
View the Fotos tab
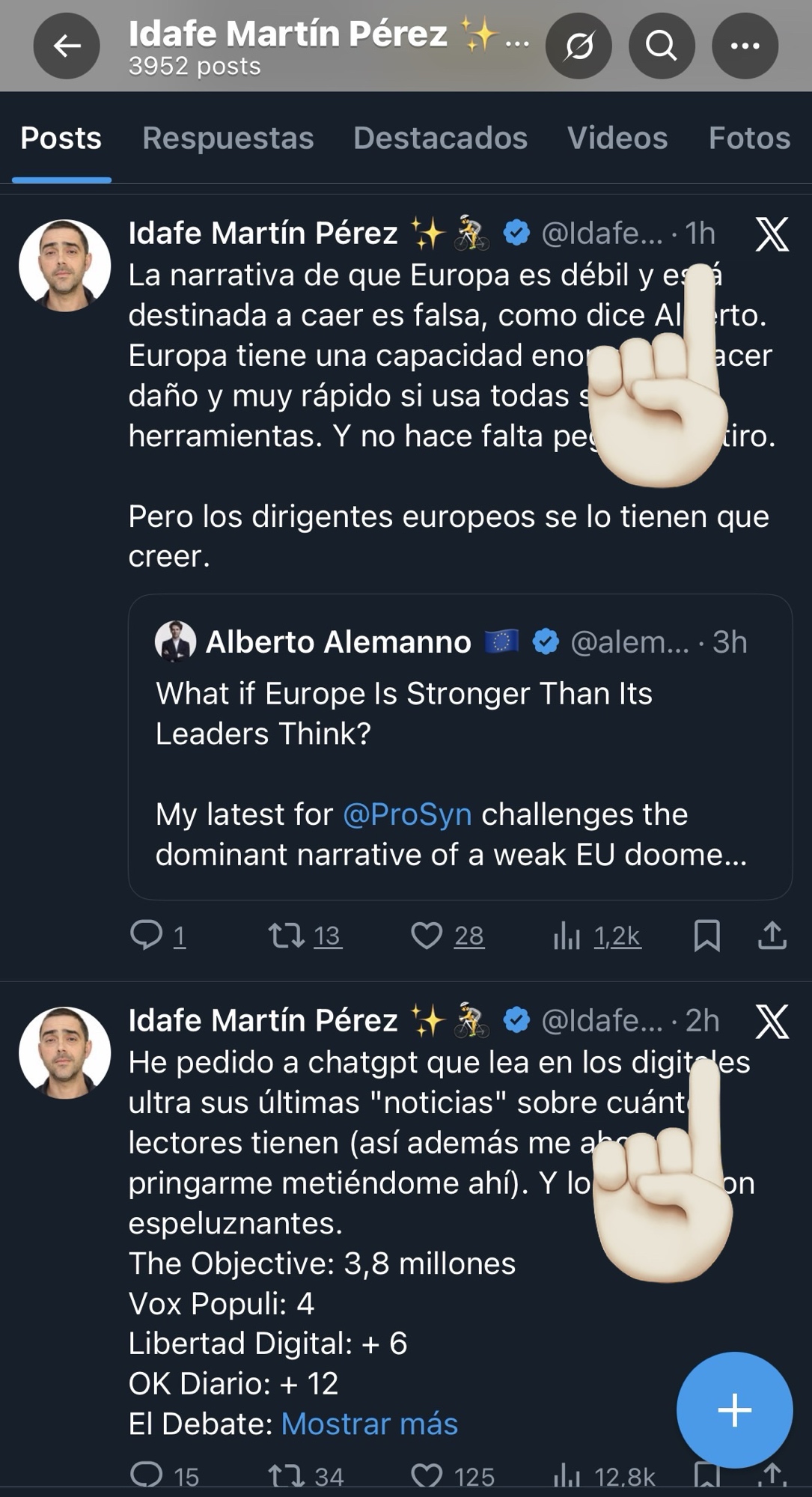749,138
